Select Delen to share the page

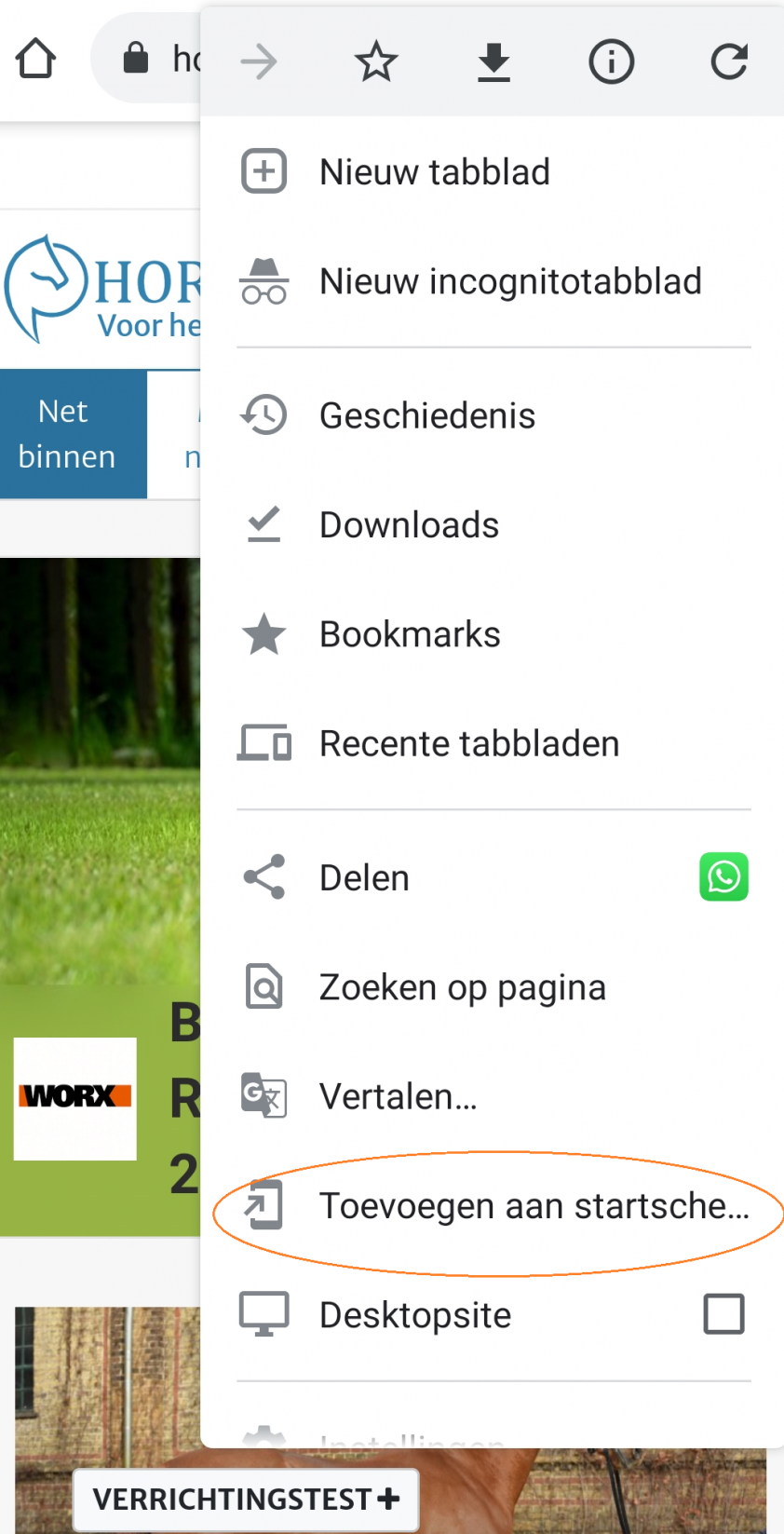(x=364, y=877)
